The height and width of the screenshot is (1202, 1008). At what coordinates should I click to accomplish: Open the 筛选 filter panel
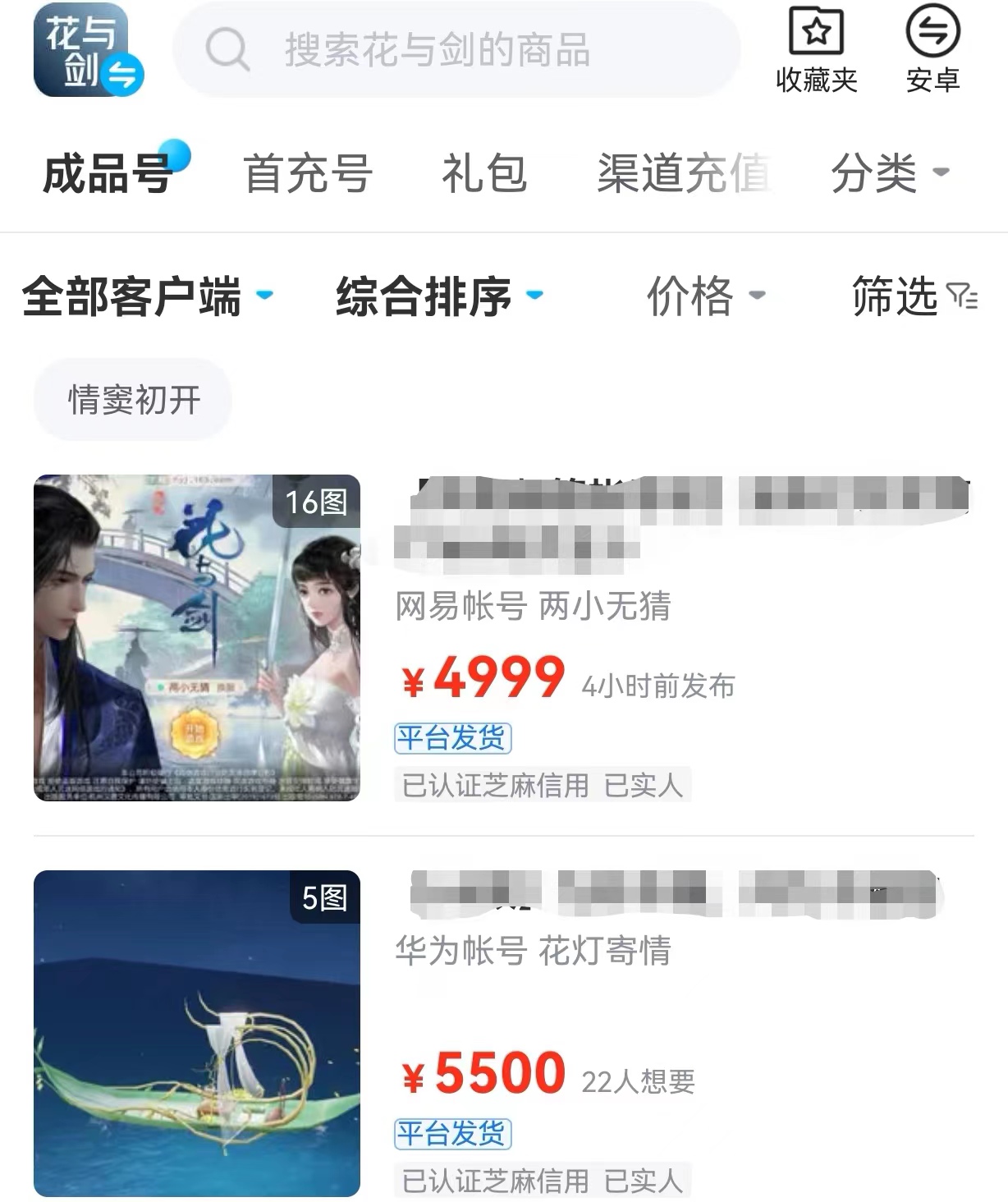click(x=914, y=296)
